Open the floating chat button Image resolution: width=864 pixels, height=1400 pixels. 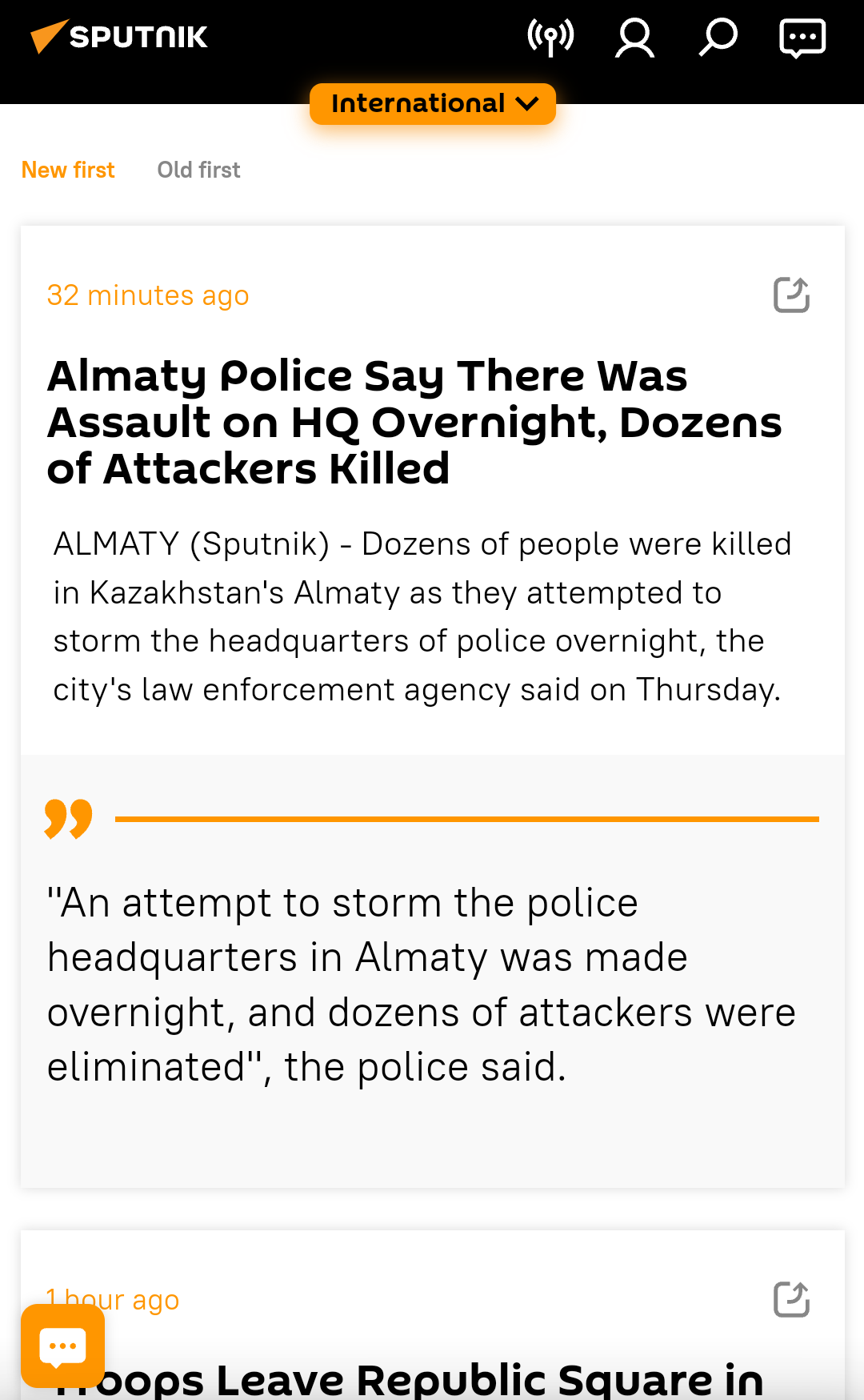[62, 1346]
